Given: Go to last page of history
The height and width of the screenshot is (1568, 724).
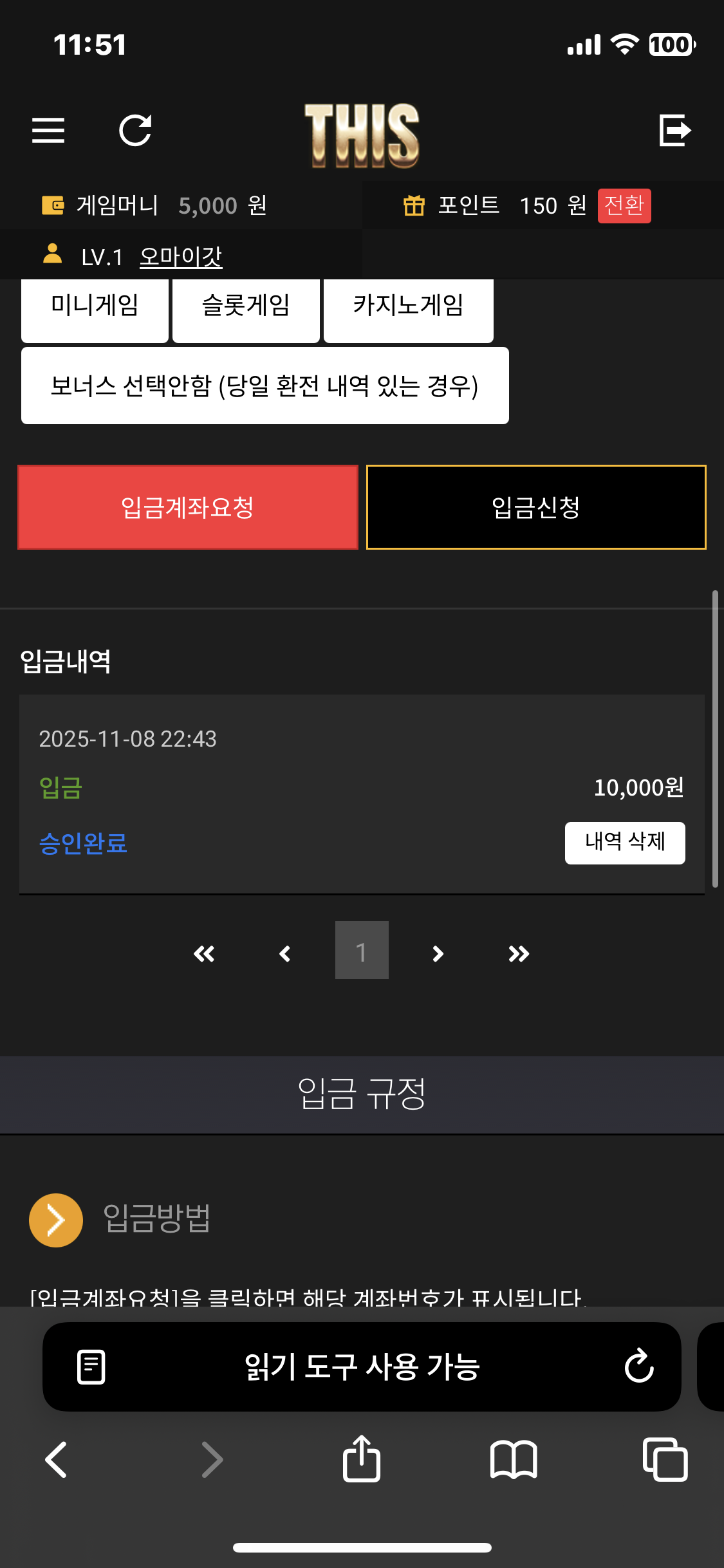Looking at the screenshot, I should click(519, 953).
